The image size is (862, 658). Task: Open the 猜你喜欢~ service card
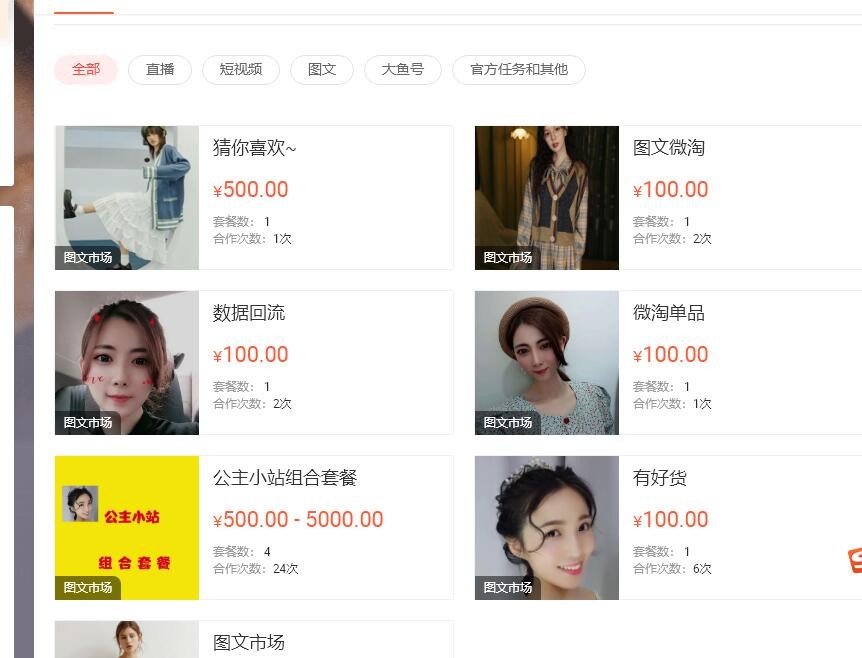(254, 148)
